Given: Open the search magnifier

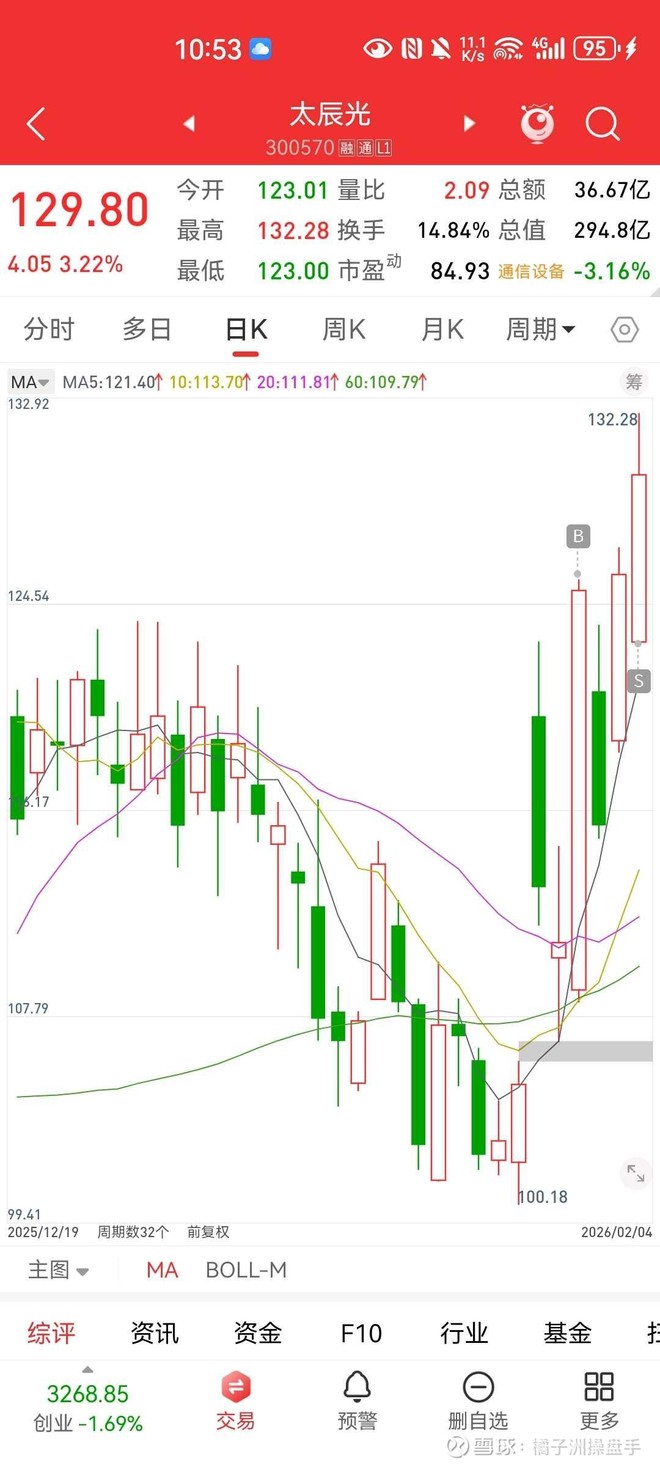Looking at the screenshot, I should [603, 125].
